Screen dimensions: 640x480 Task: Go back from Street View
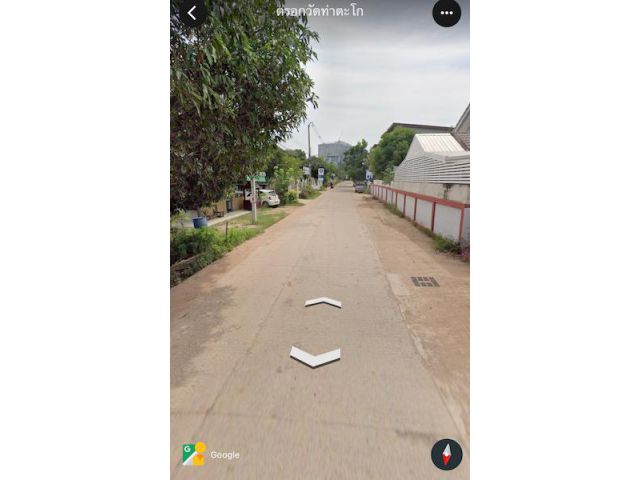[x=191, y=13]
